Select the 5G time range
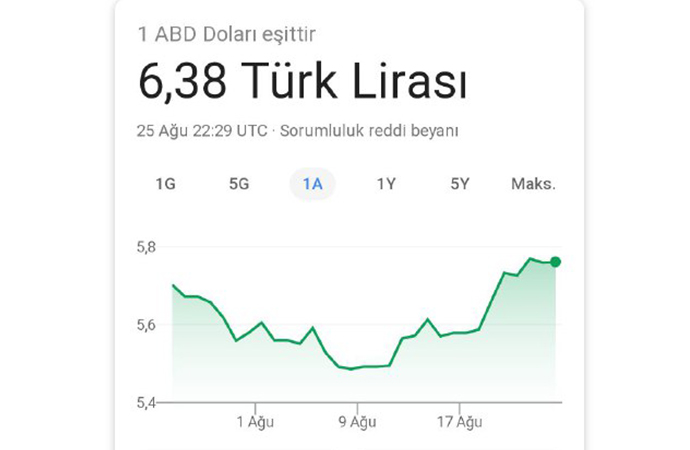The width and height of the screenshot is (690, 450). click(x=239, y=184)
